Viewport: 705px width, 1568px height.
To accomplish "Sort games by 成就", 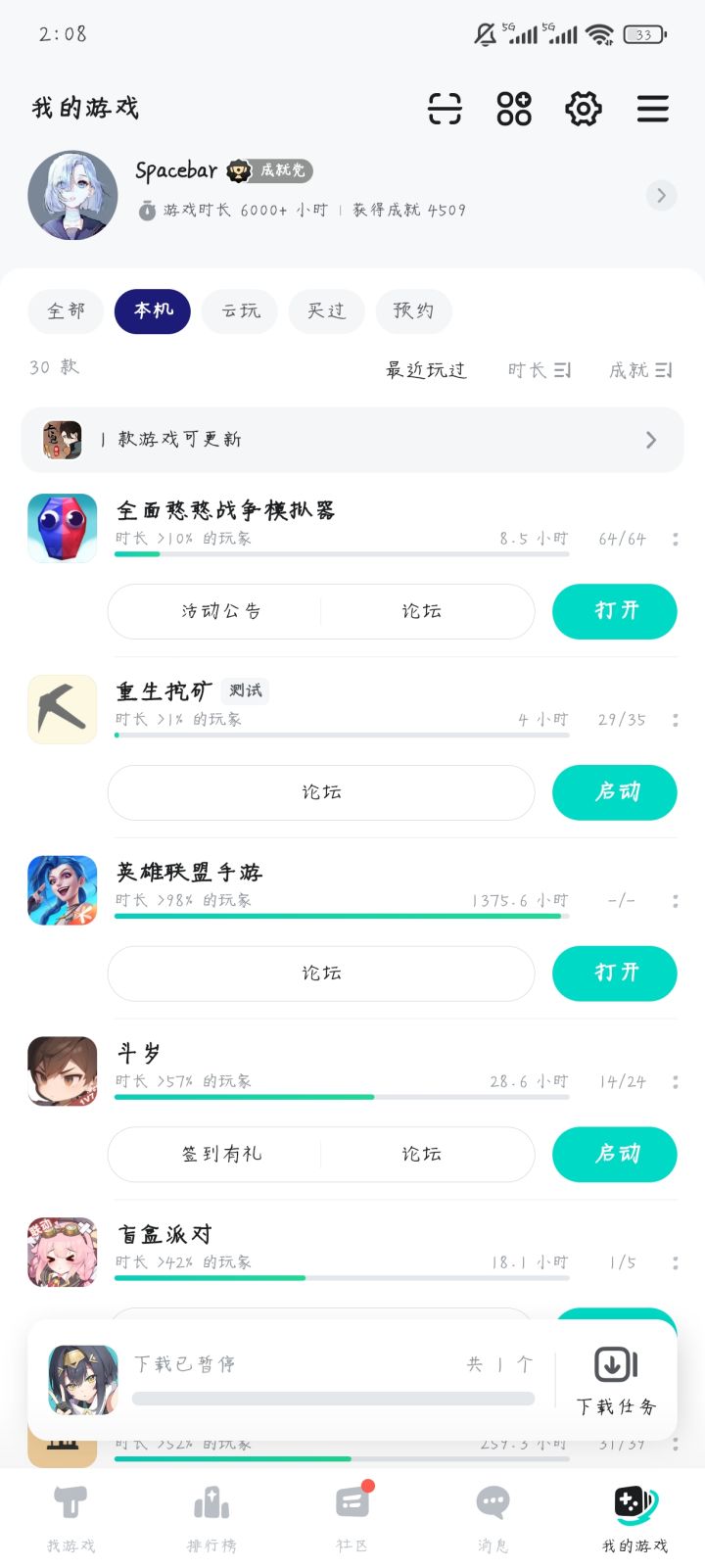I will click(x=640, y=370).
